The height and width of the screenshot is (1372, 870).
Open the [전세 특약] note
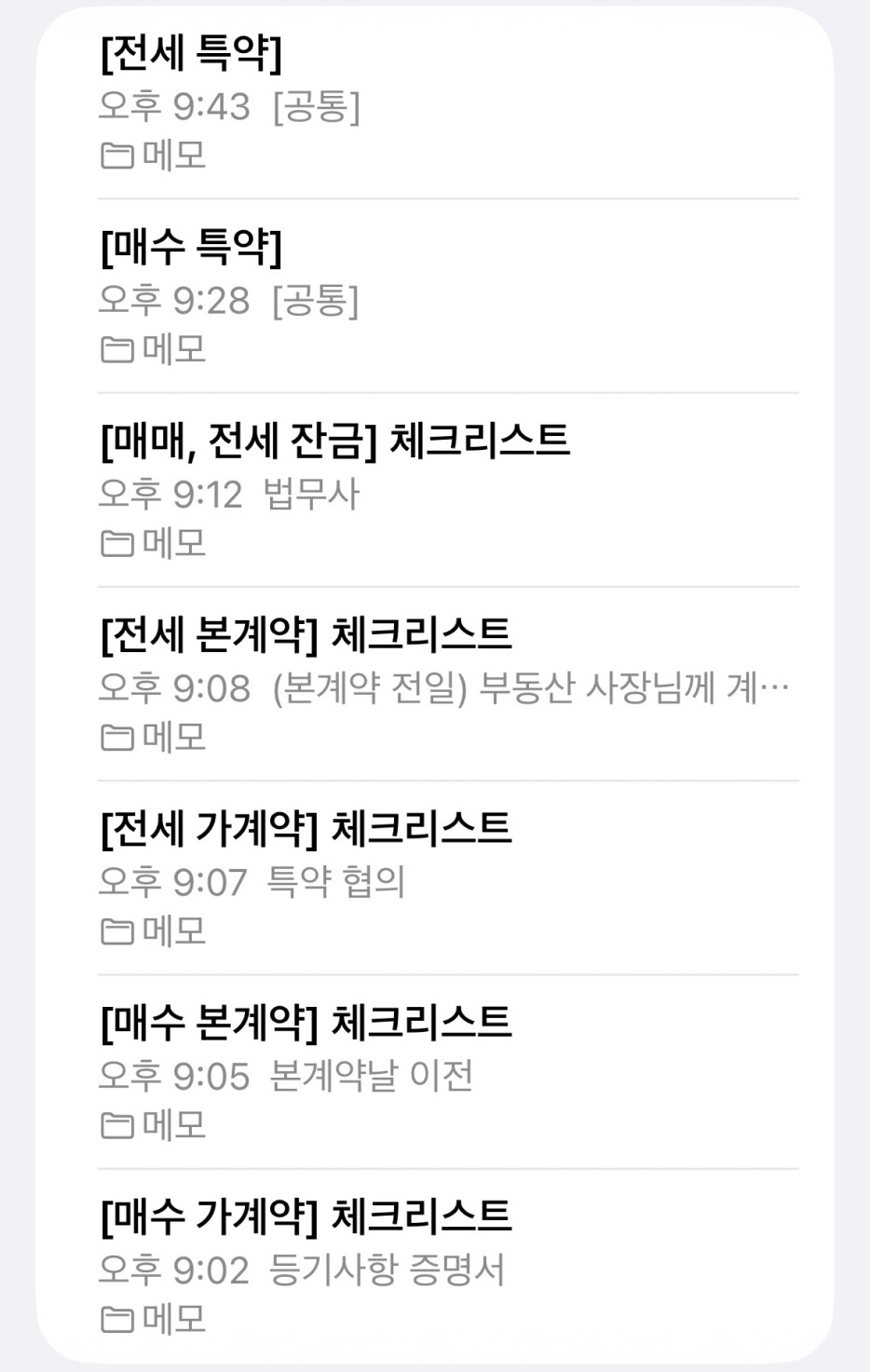coord(191,54)
